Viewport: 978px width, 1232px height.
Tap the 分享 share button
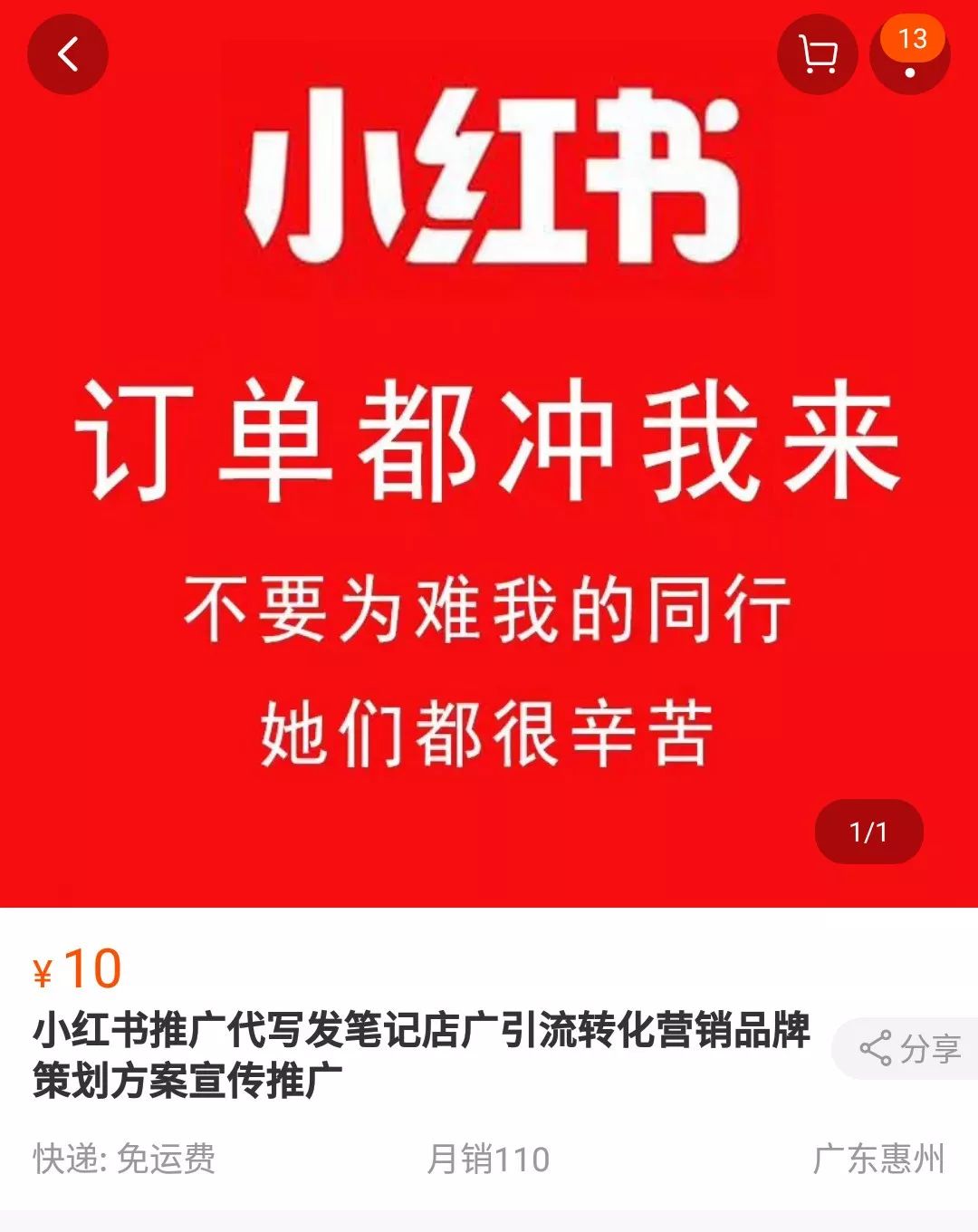coord(909,1048)
